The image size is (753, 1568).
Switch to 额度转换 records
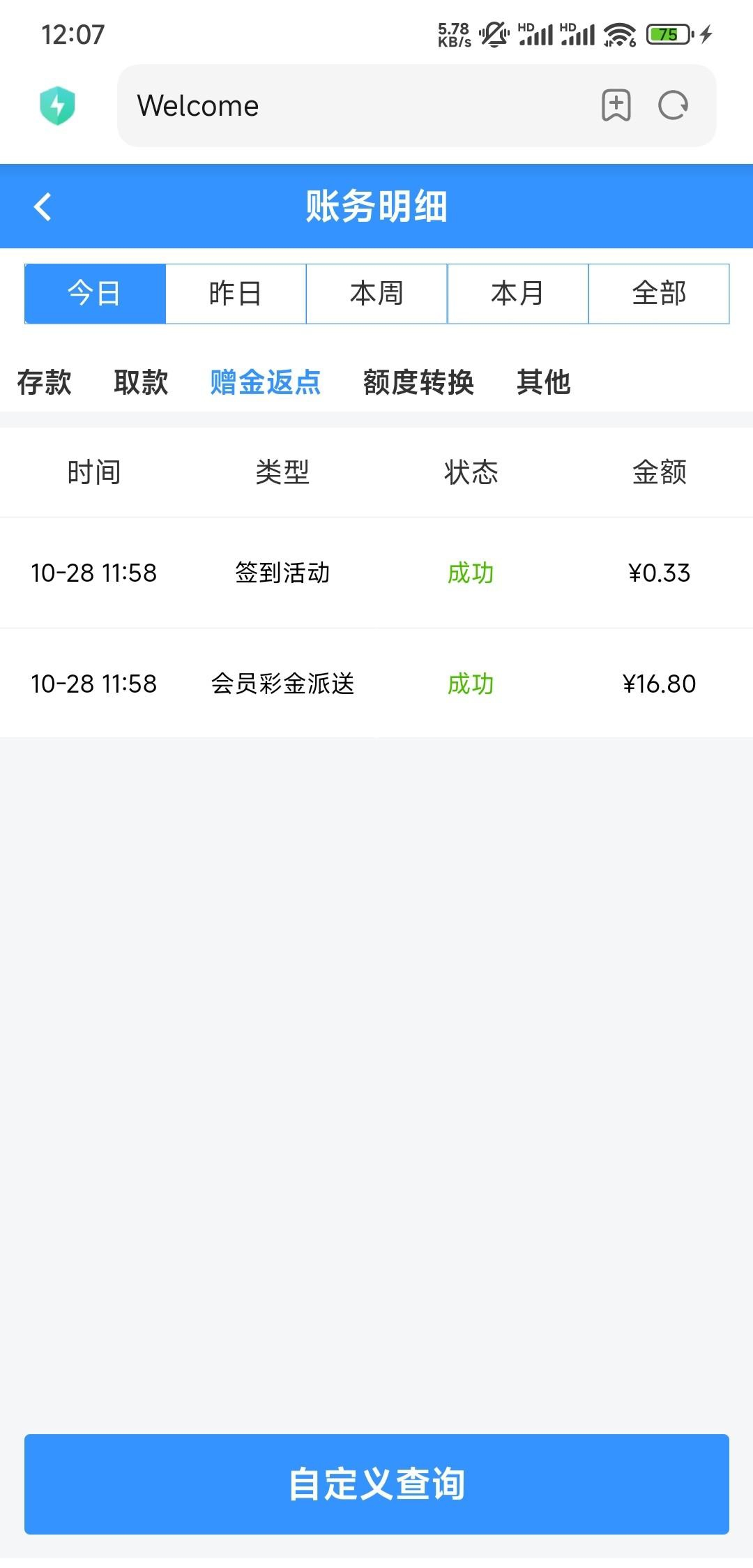[418, 382]
